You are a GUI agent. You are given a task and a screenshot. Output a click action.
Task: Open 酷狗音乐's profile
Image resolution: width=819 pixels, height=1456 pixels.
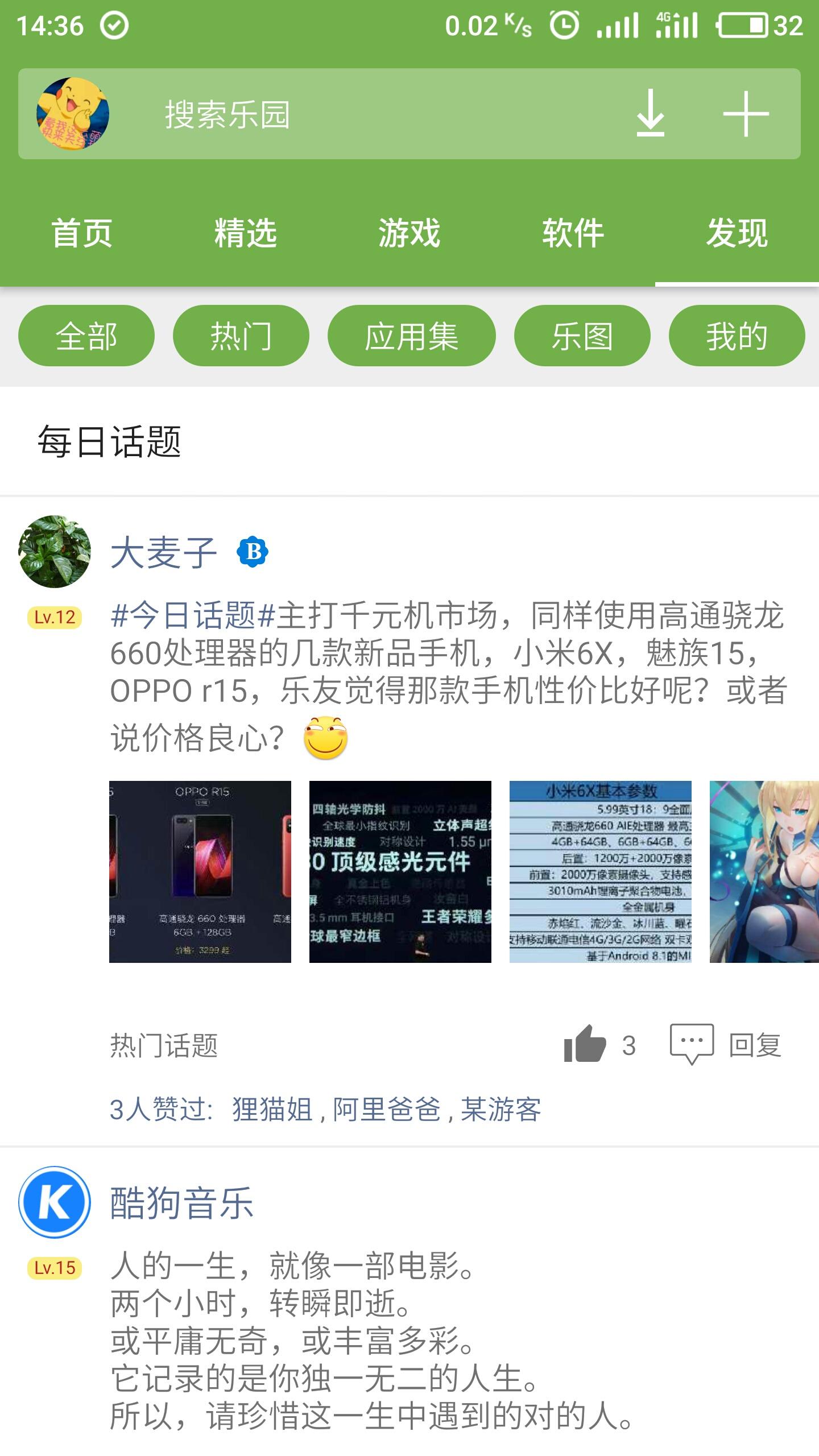pos(182,1203)
